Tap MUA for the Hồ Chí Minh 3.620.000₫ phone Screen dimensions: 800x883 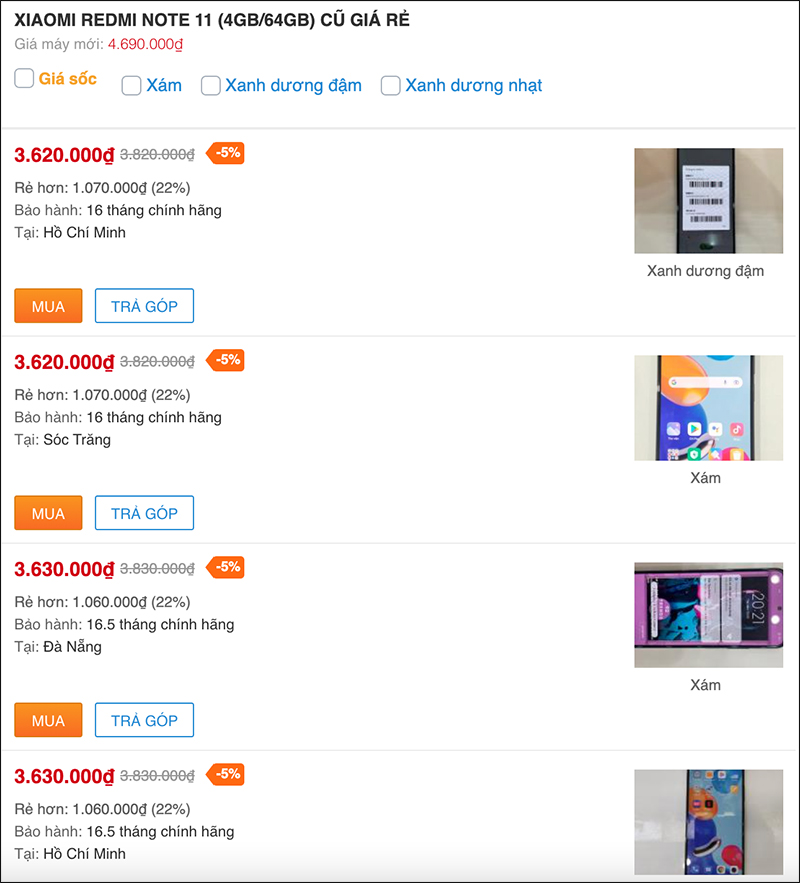click(48, 306)
